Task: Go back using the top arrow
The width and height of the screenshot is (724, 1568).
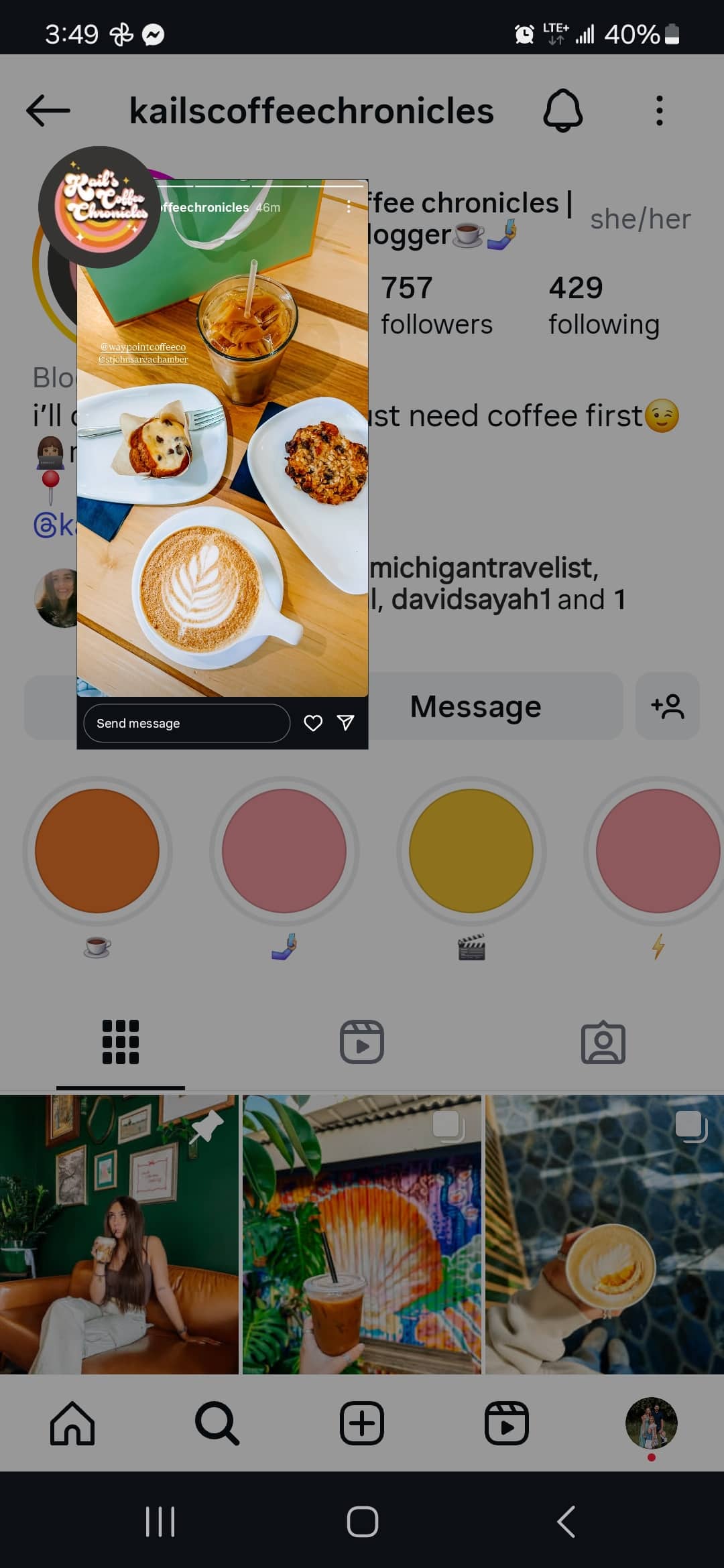Action: pos(48,111)
